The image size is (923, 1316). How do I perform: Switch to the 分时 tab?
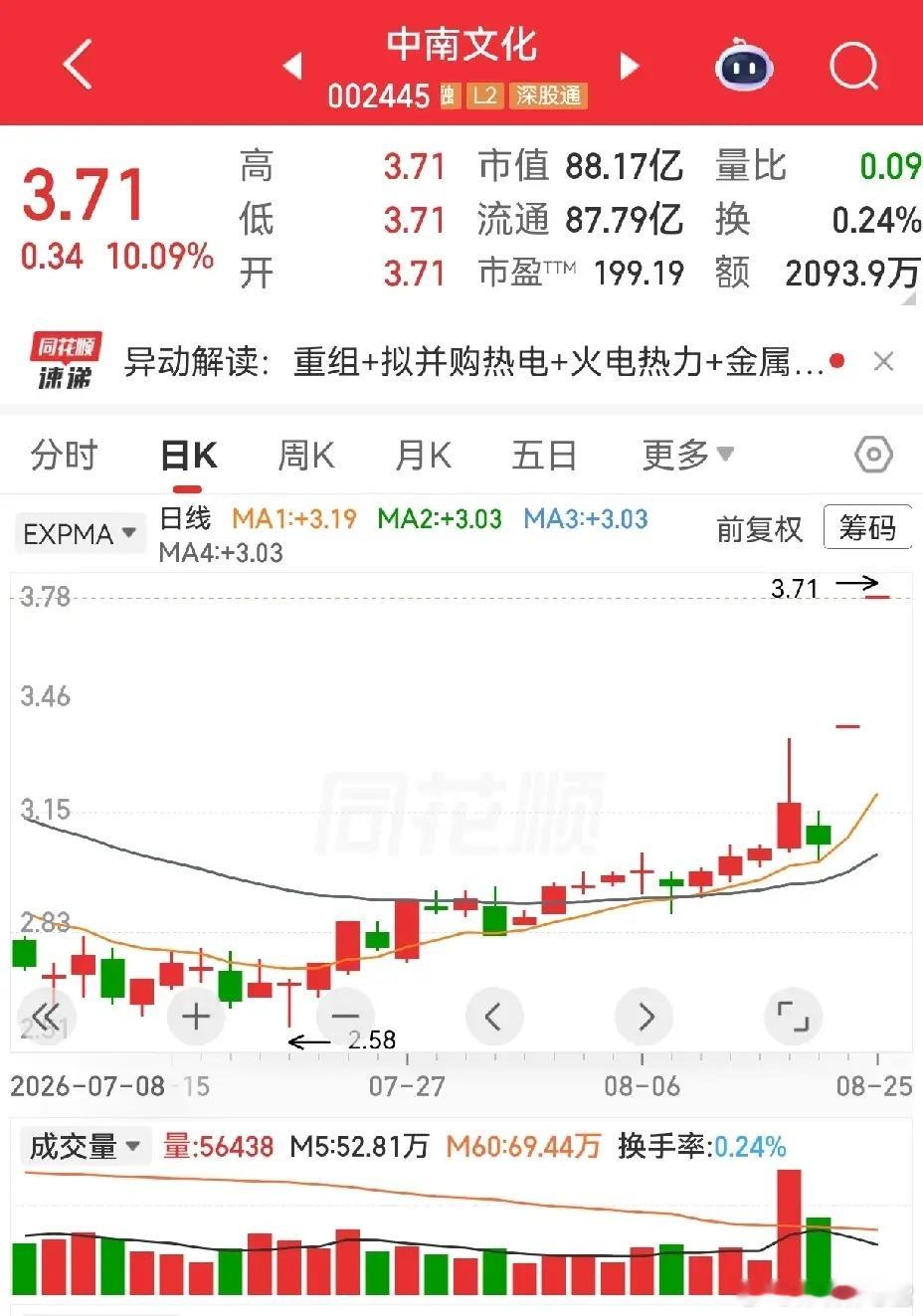(x=65, y=456)
